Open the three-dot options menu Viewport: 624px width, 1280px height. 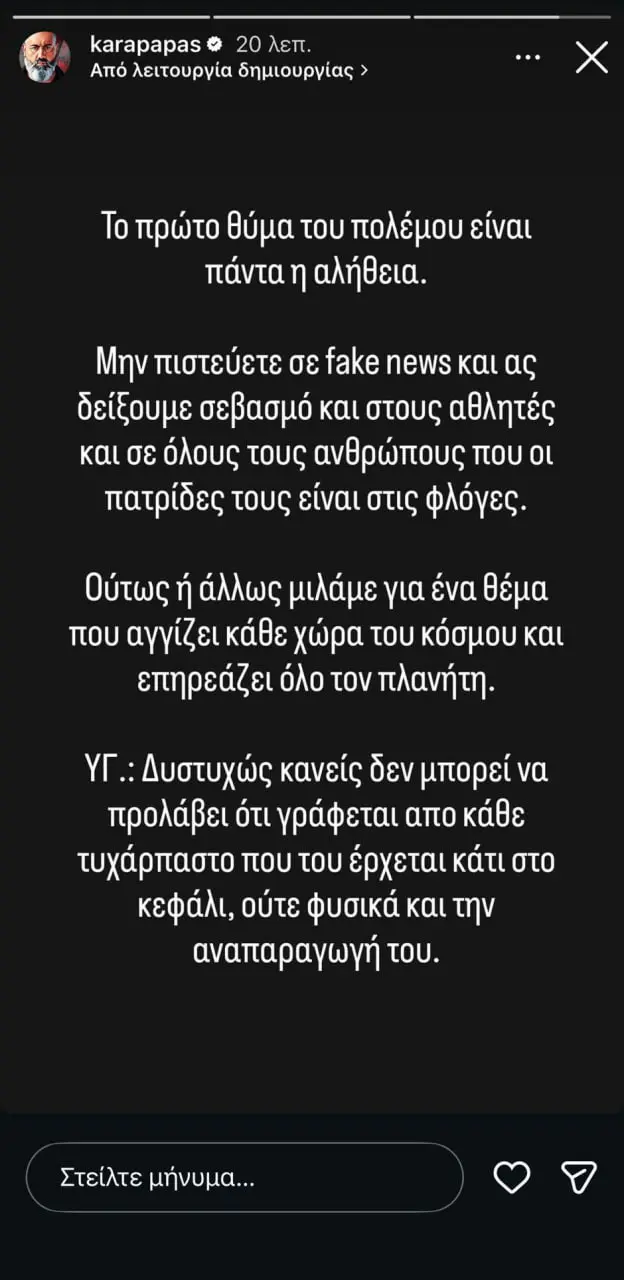[527, 58]
